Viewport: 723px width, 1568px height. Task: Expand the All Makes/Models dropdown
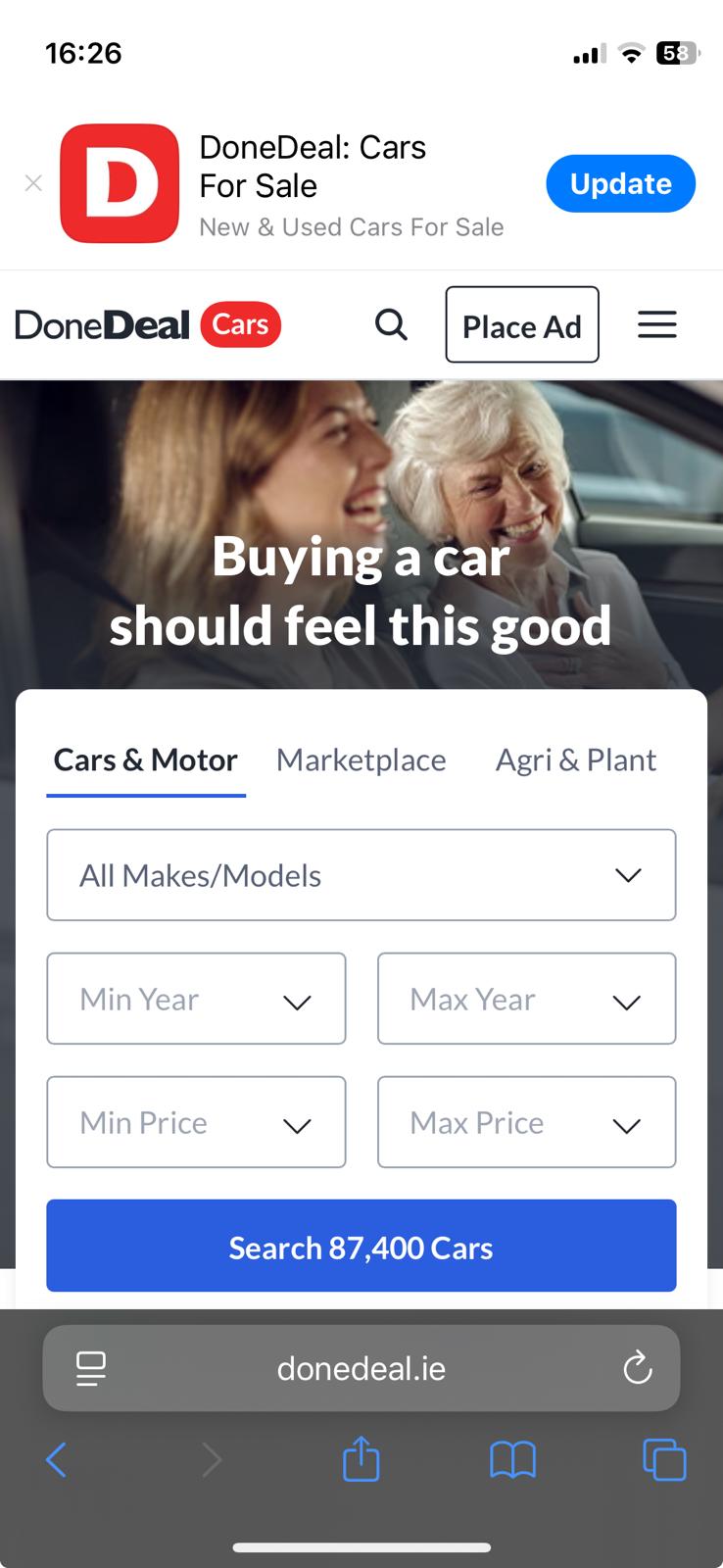pyautogui.click(x=361, y=875)
